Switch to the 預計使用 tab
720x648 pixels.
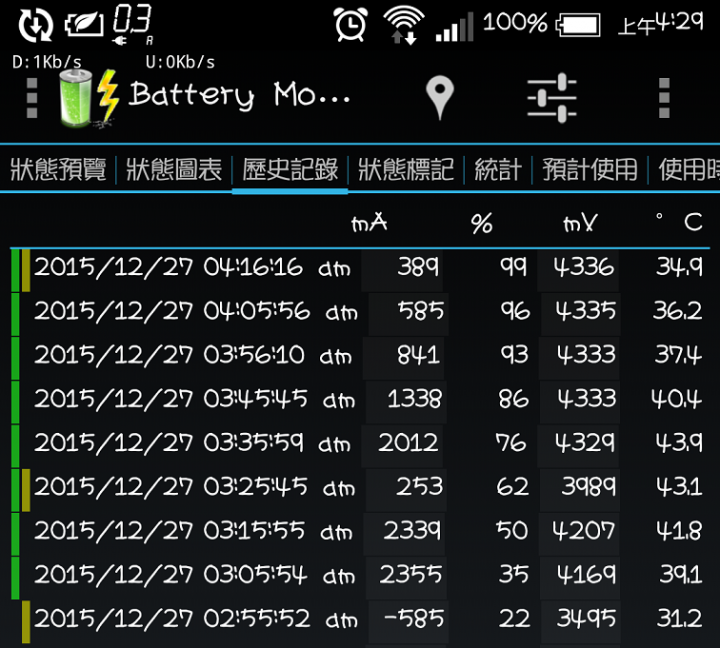tap(589, 170)
